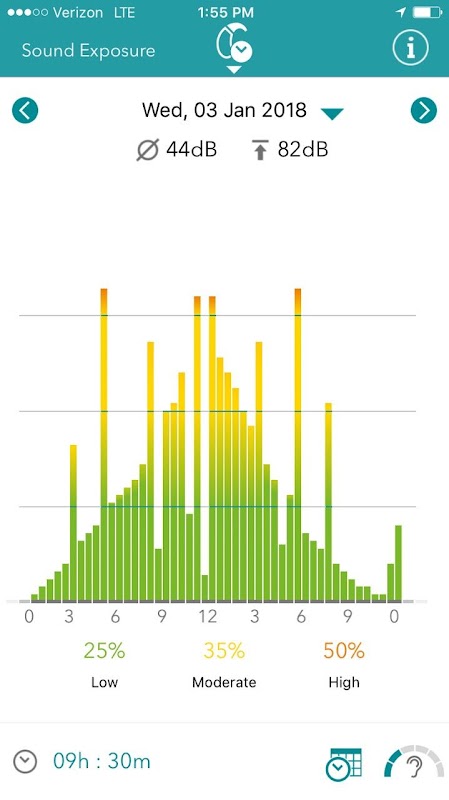Go to the next day
The height and width of the screenshot is (800, 449).
tap(423, 110)
